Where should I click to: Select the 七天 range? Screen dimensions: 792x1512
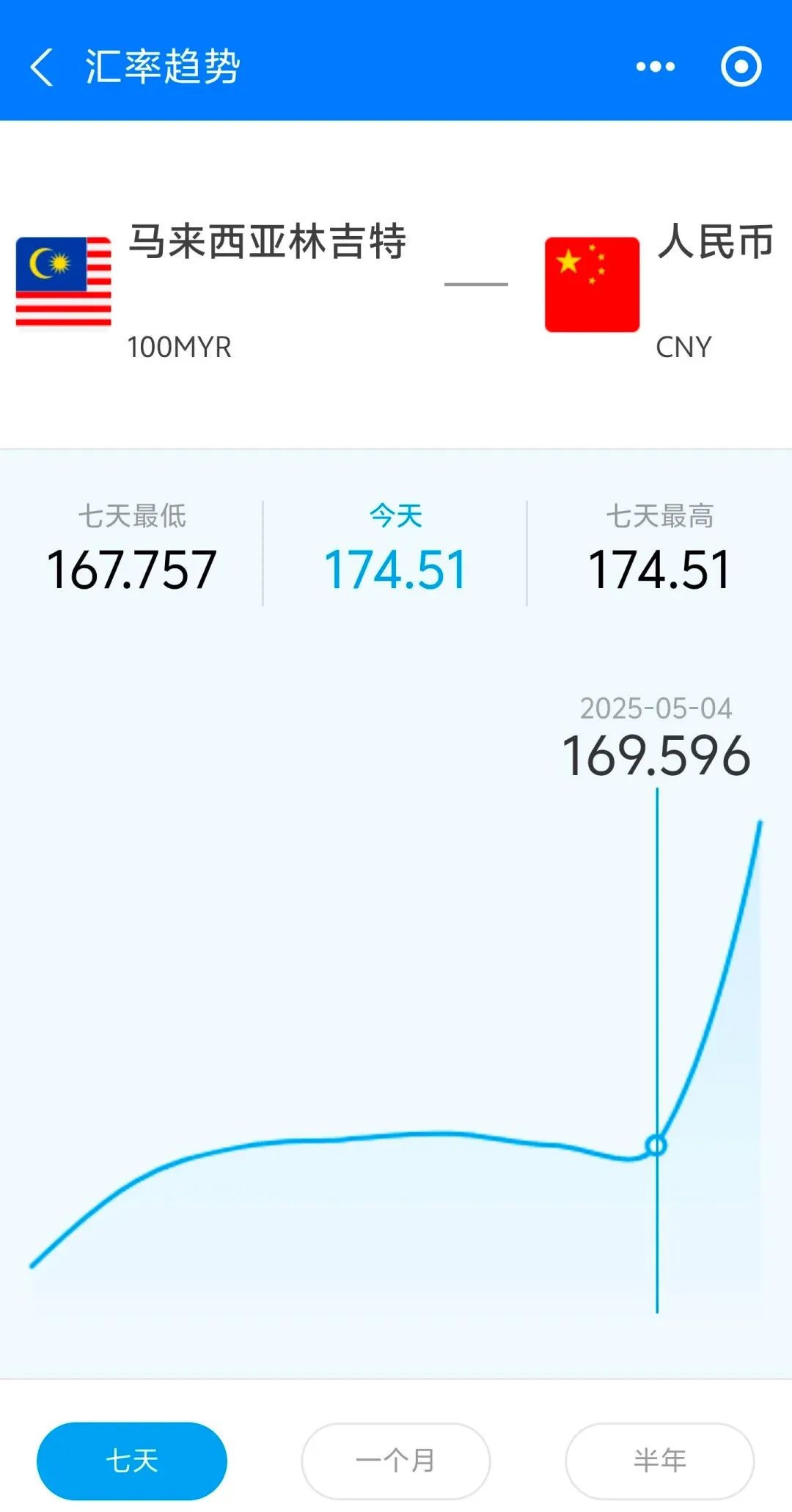pos(132,1461)
